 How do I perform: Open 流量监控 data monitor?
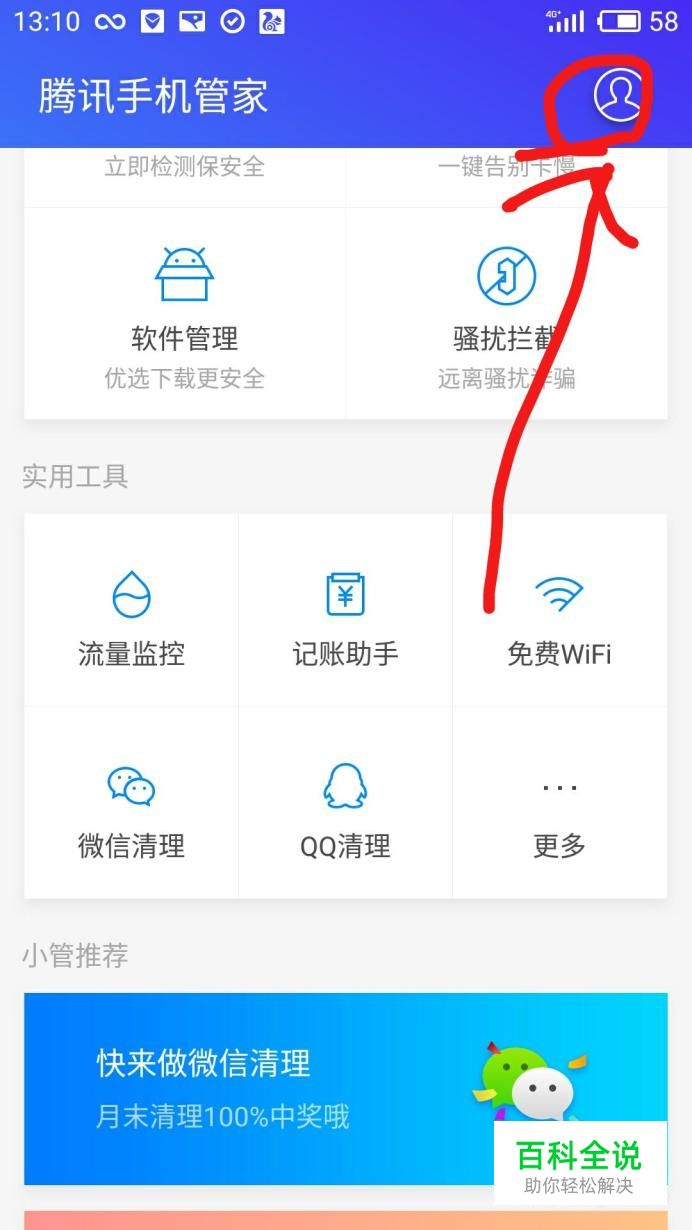(131, 612)
